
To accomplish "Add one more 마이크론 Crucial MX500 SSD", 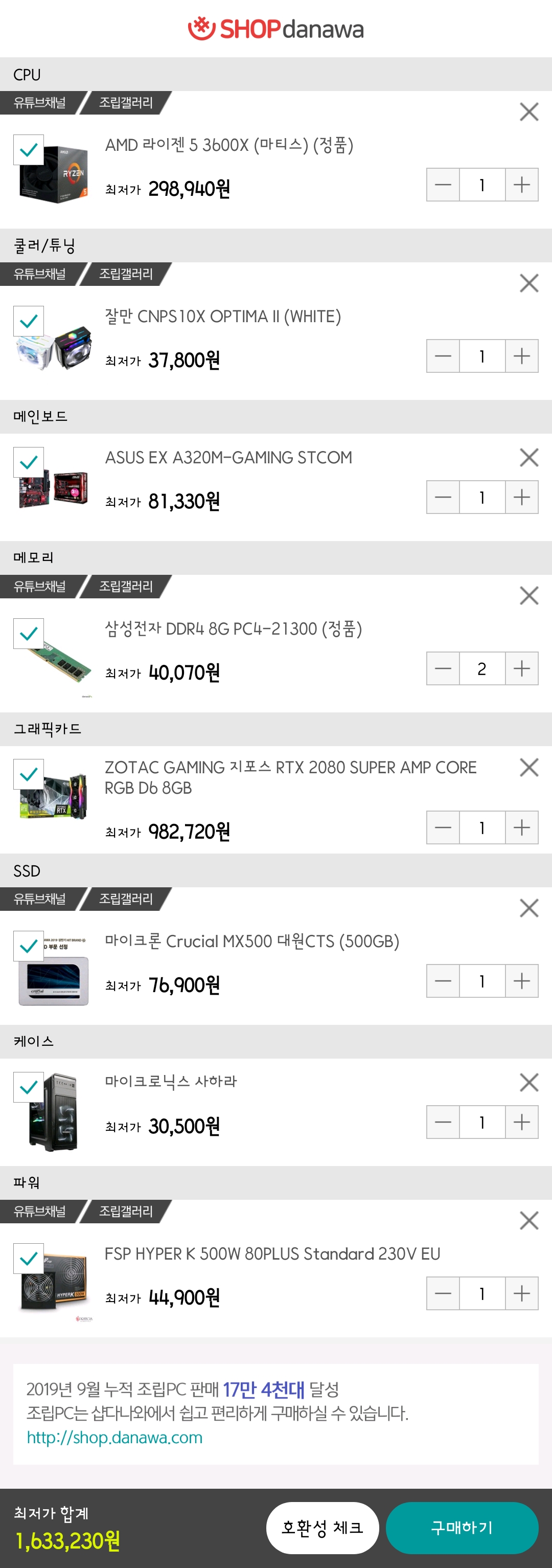I will 521,980.
